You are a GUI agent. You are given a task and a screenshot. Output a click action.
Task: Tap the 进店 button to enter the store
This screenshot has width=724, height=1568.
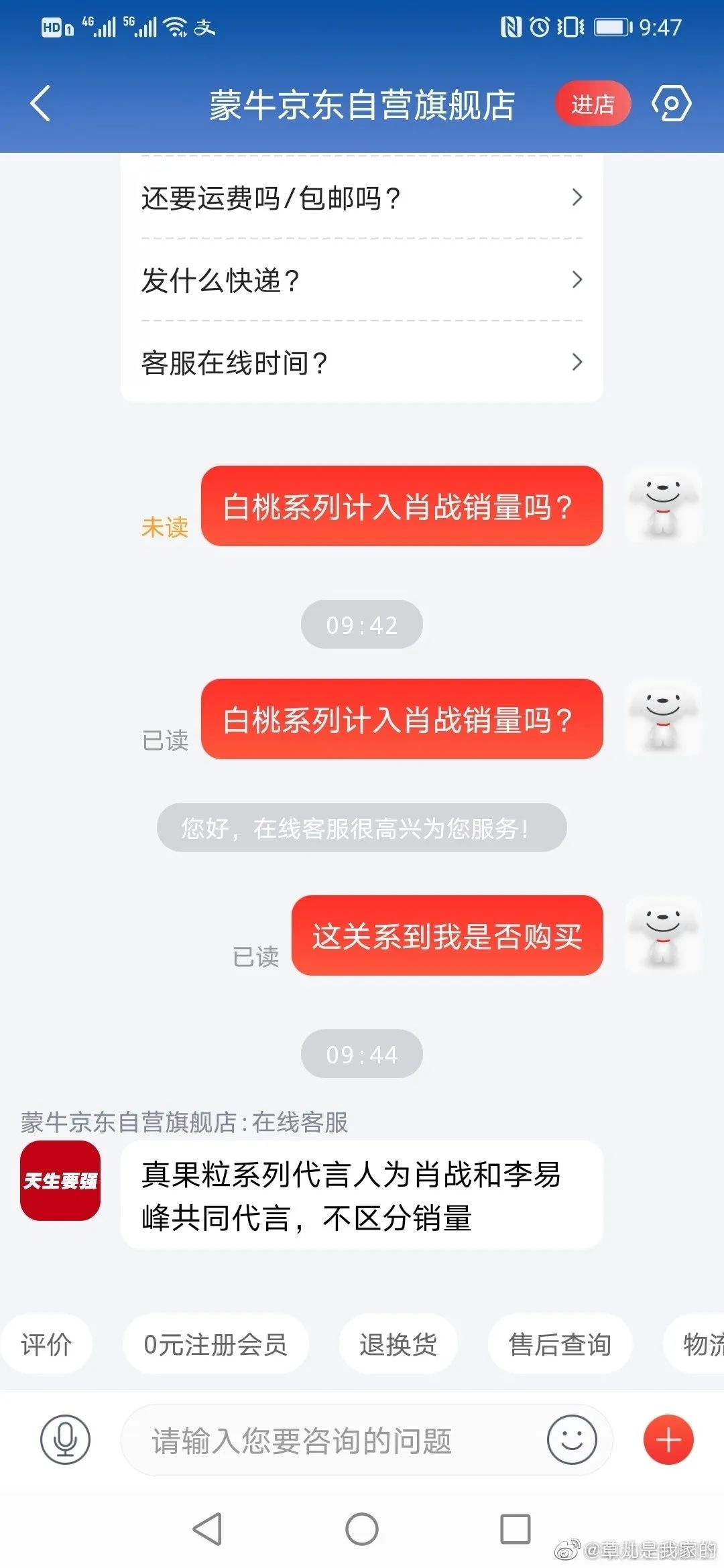(593, 104)
